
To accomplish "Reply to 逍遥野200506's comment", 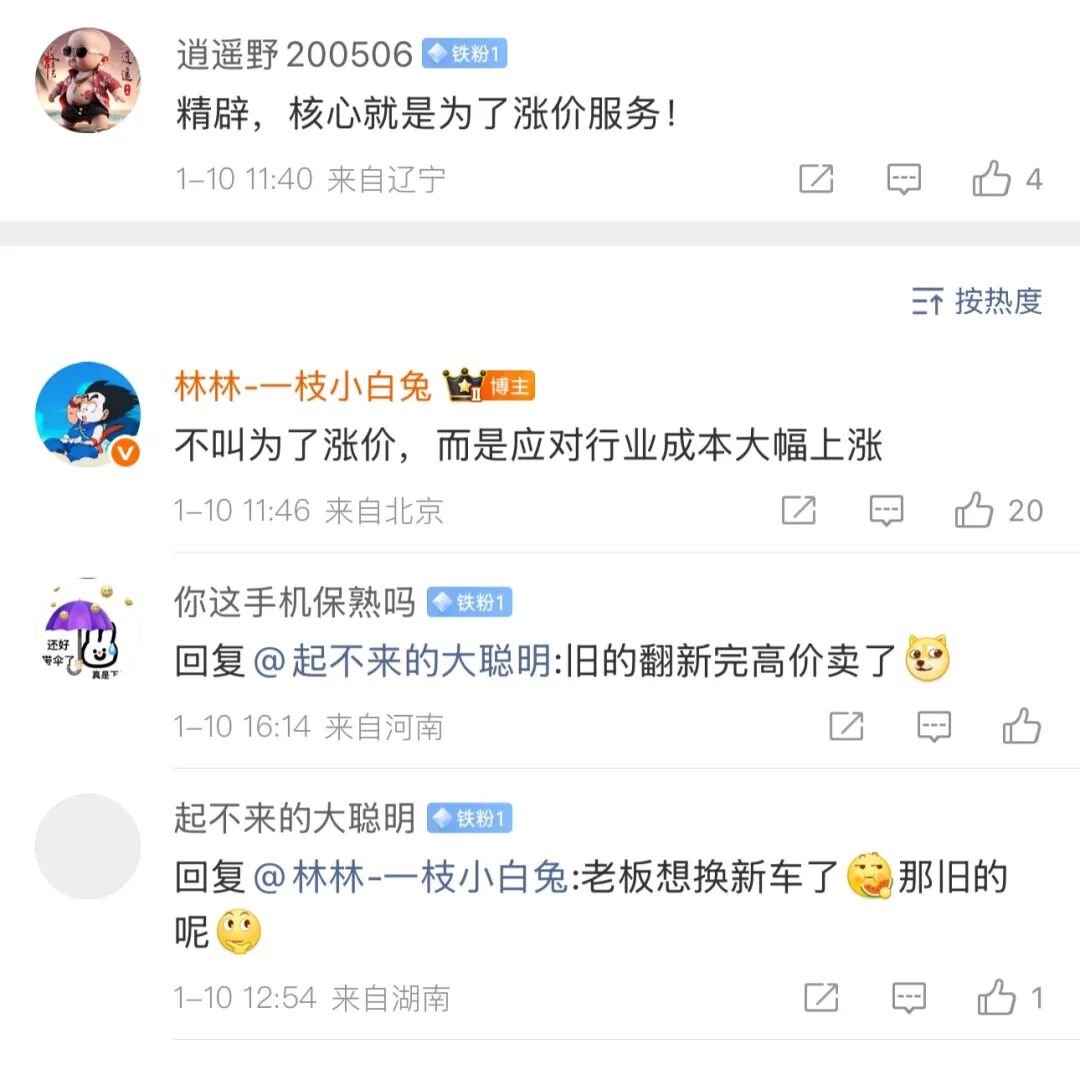I will coord(904,180).
